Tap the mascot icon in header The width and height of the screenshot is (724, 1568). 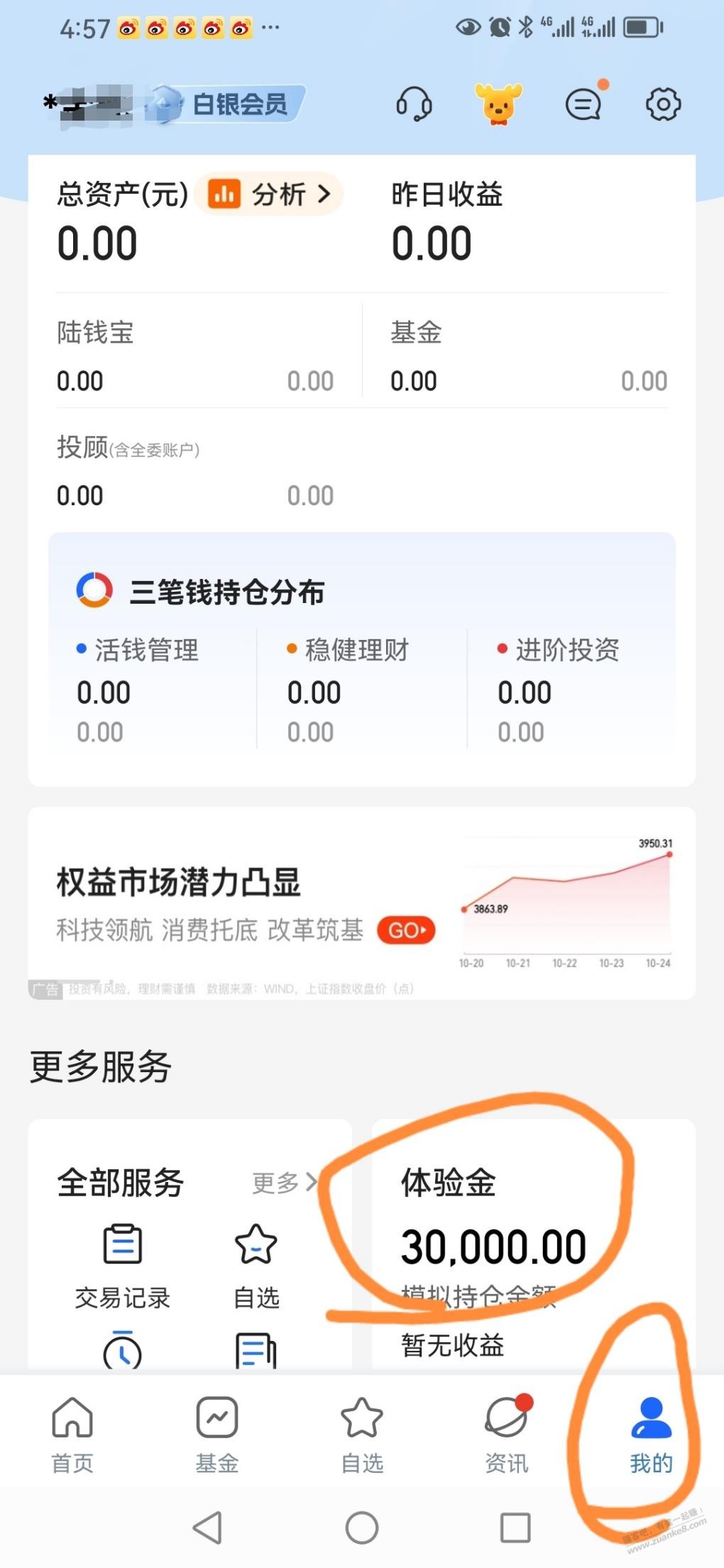click(498, 105)
